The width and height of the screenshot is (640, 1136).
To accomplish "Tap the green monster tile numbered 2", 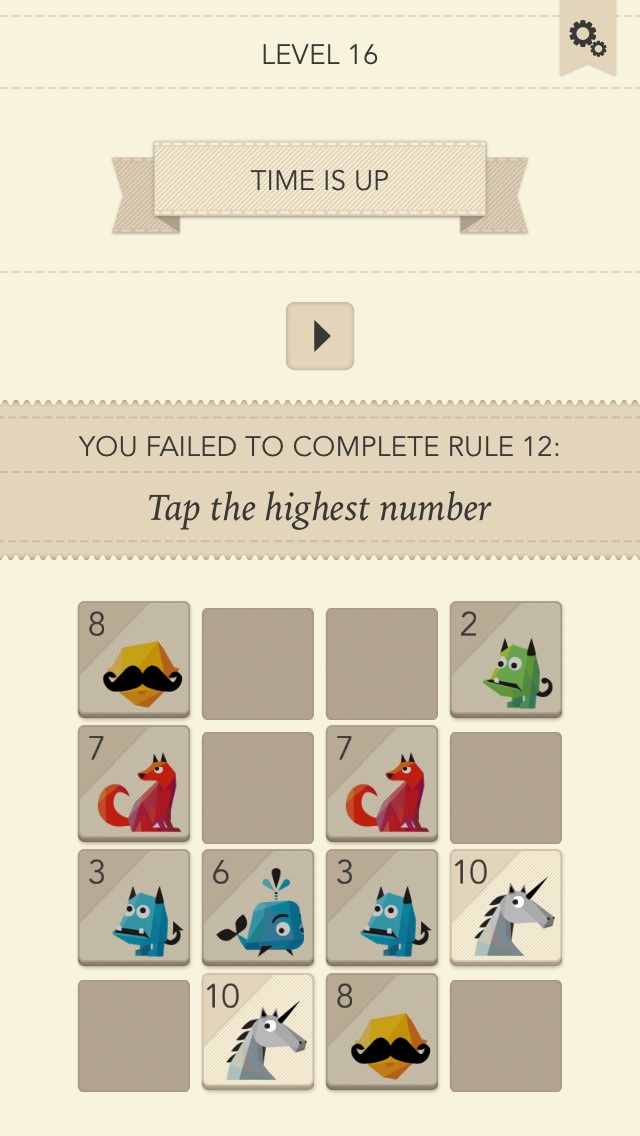I will pyautogui.click(x=506, y=659).
